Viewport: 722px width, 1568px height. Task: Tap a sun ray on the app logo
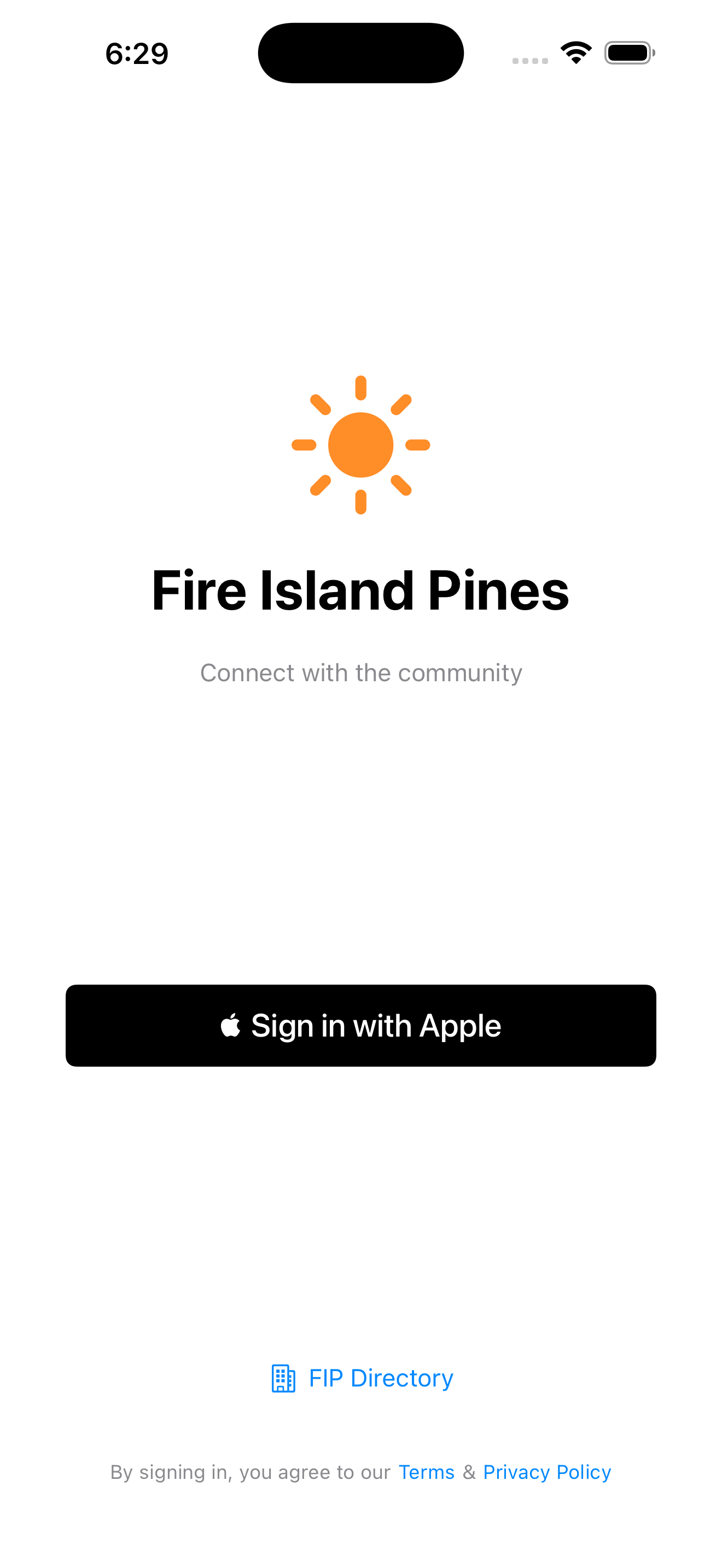(360, 387)
